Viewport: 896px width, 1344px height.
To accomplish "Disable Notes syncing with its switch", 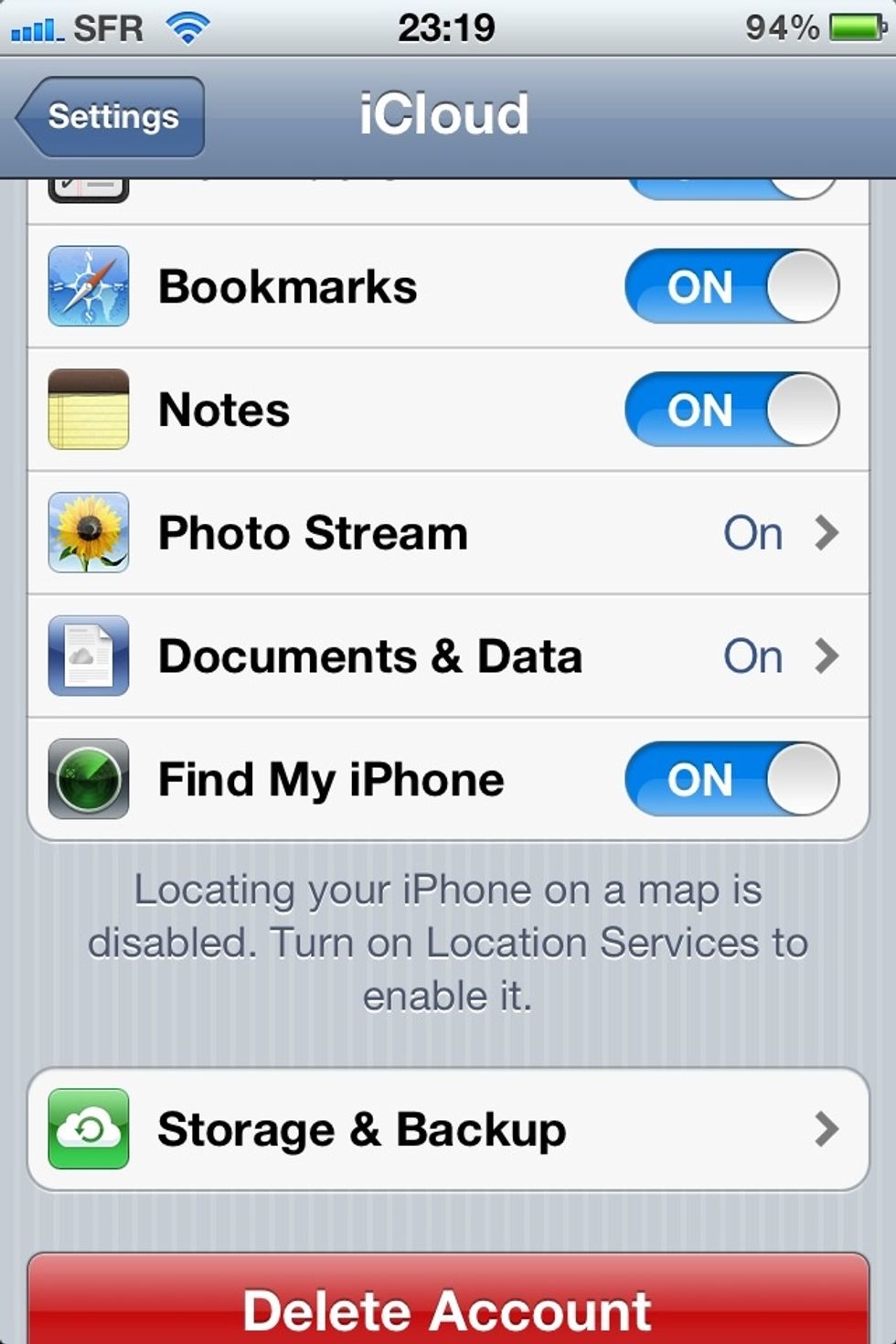I will tap(730, 409).
